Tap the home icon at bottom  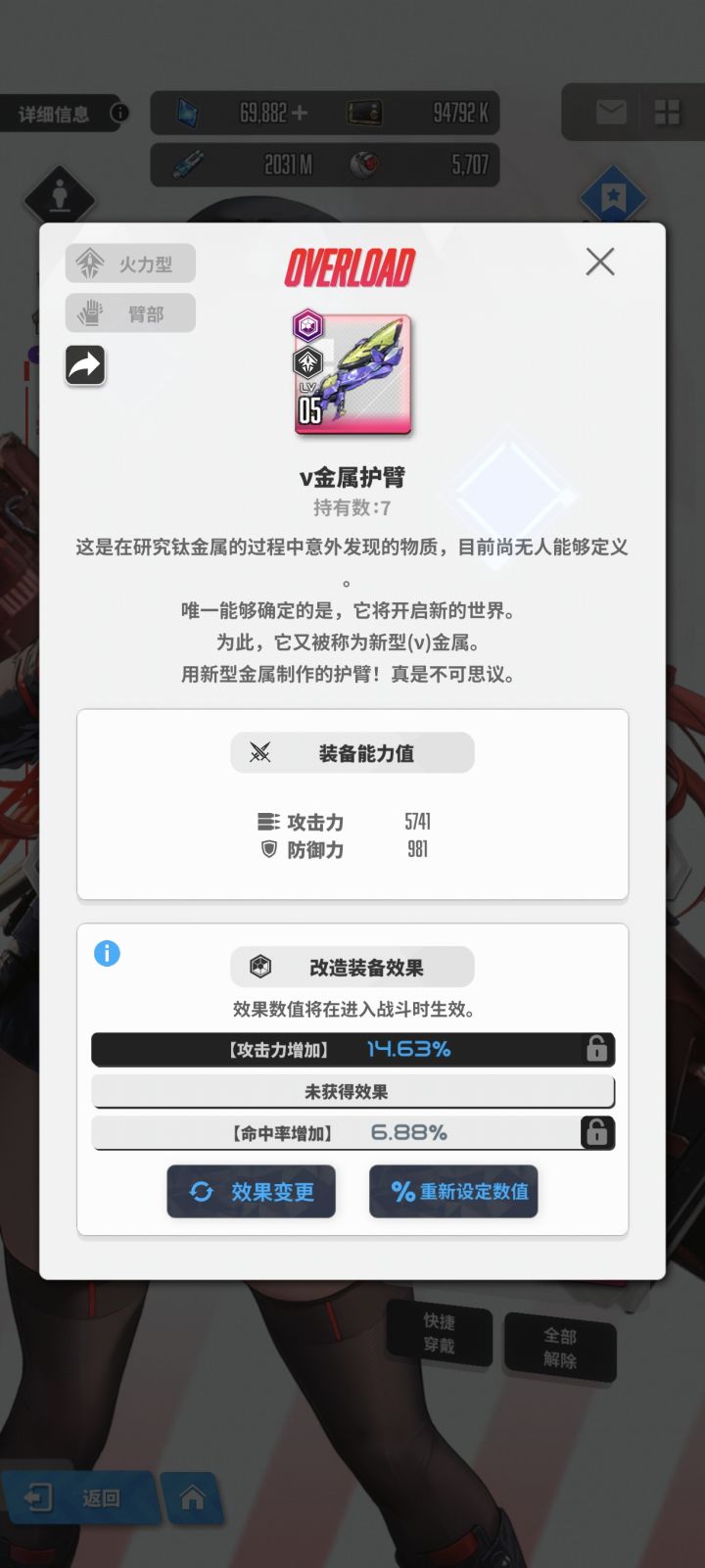coord(193,1498)
